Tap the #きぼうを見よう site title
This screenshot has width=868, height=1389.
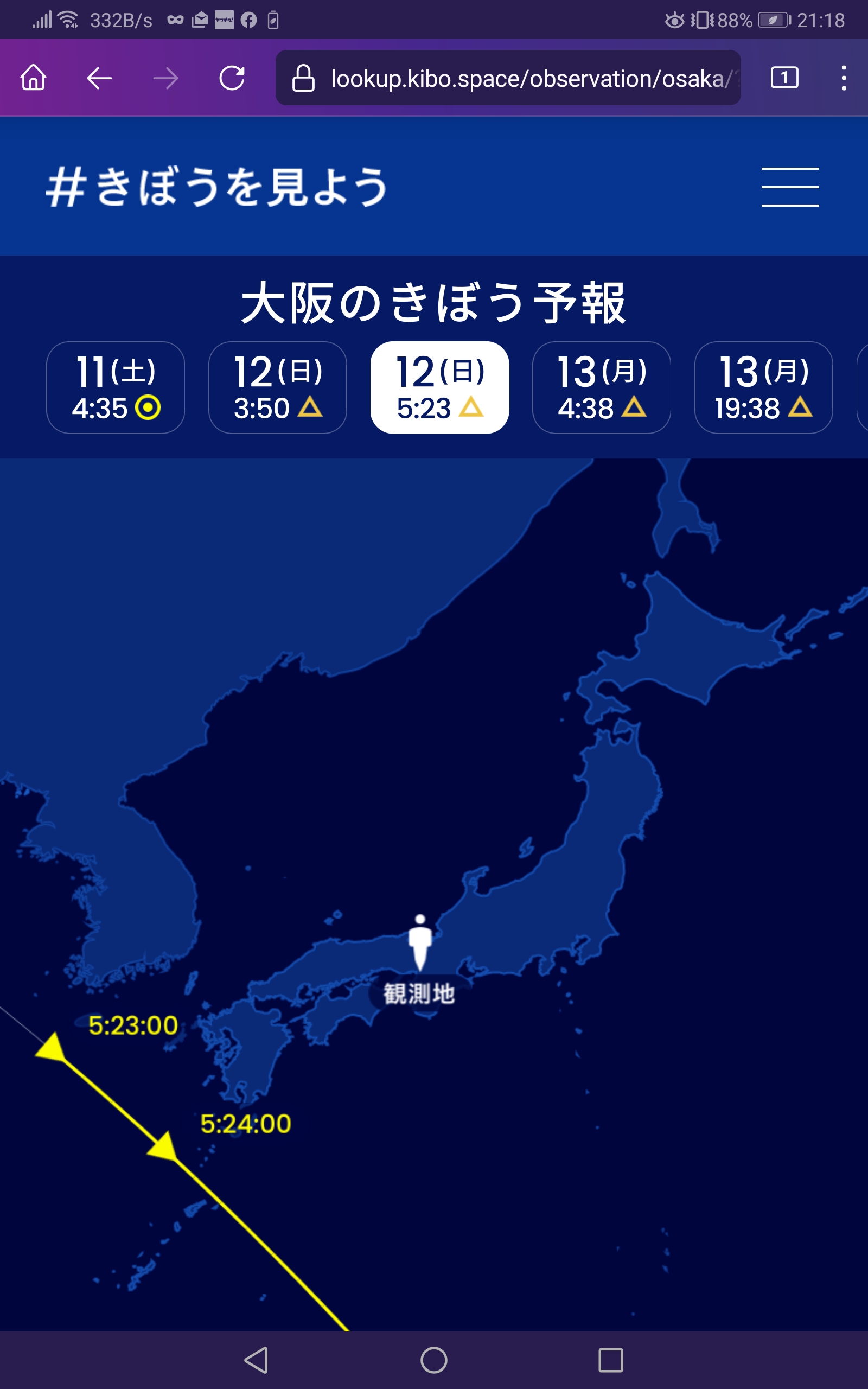point(217,187)
